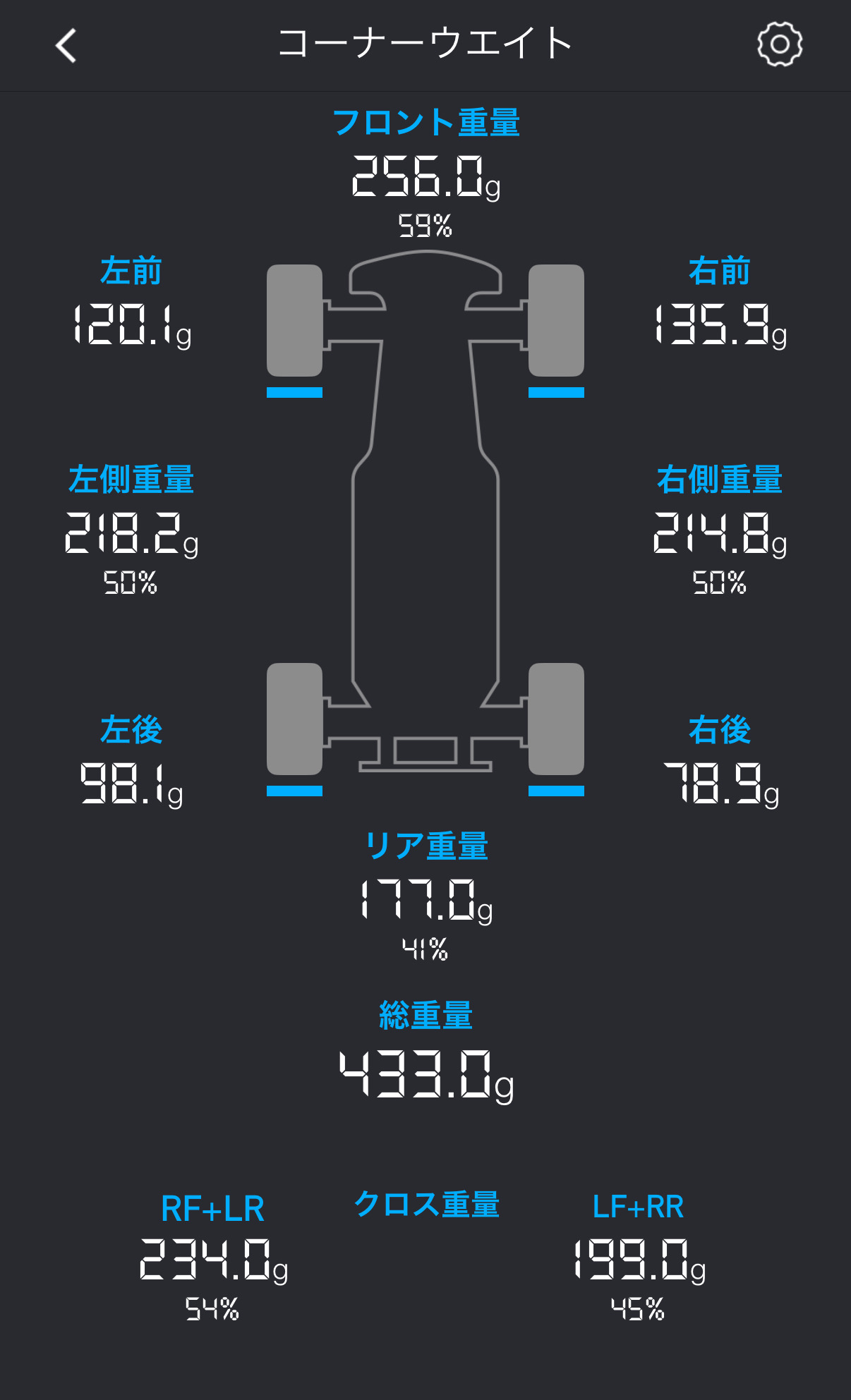Screen dimensions: 851x1400
Task: Open the settings gear icon
Action: (779, 44)
